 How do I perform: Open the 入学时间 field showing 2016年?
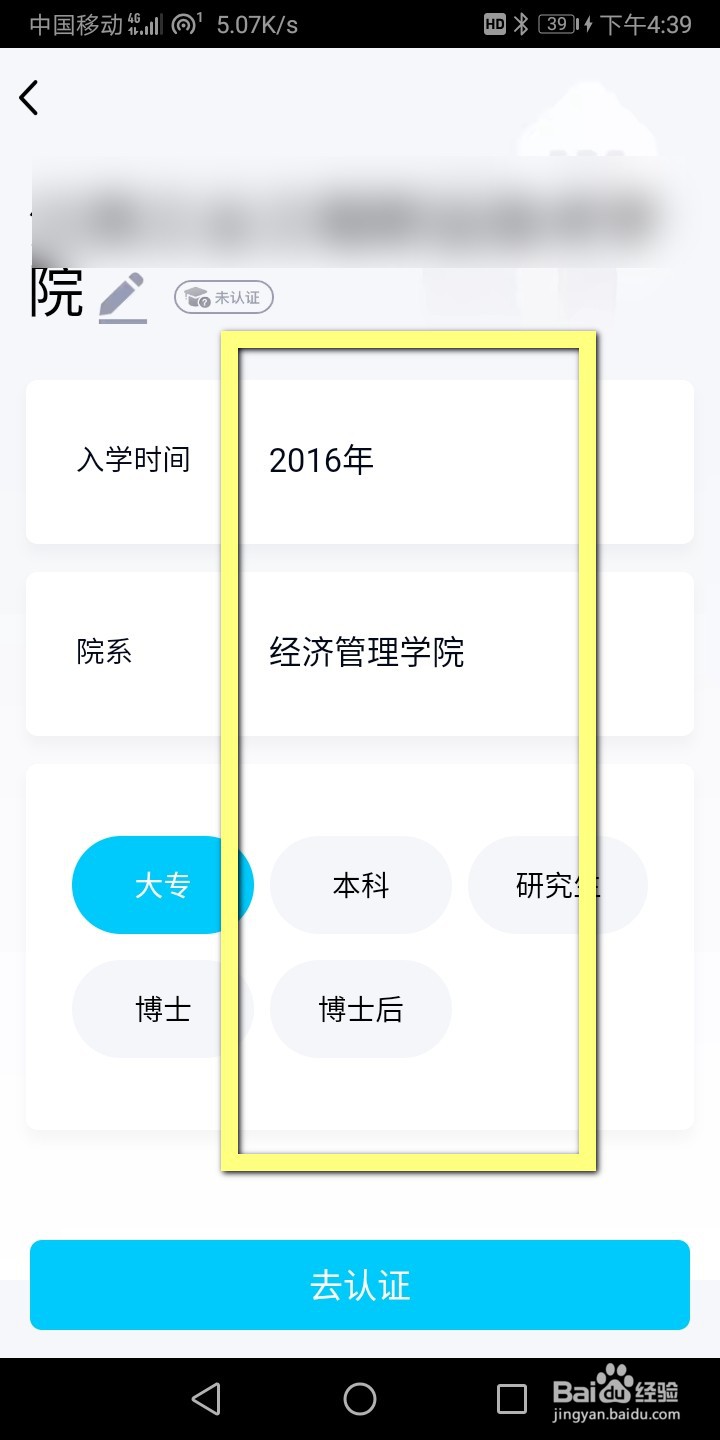click(360, 460)
